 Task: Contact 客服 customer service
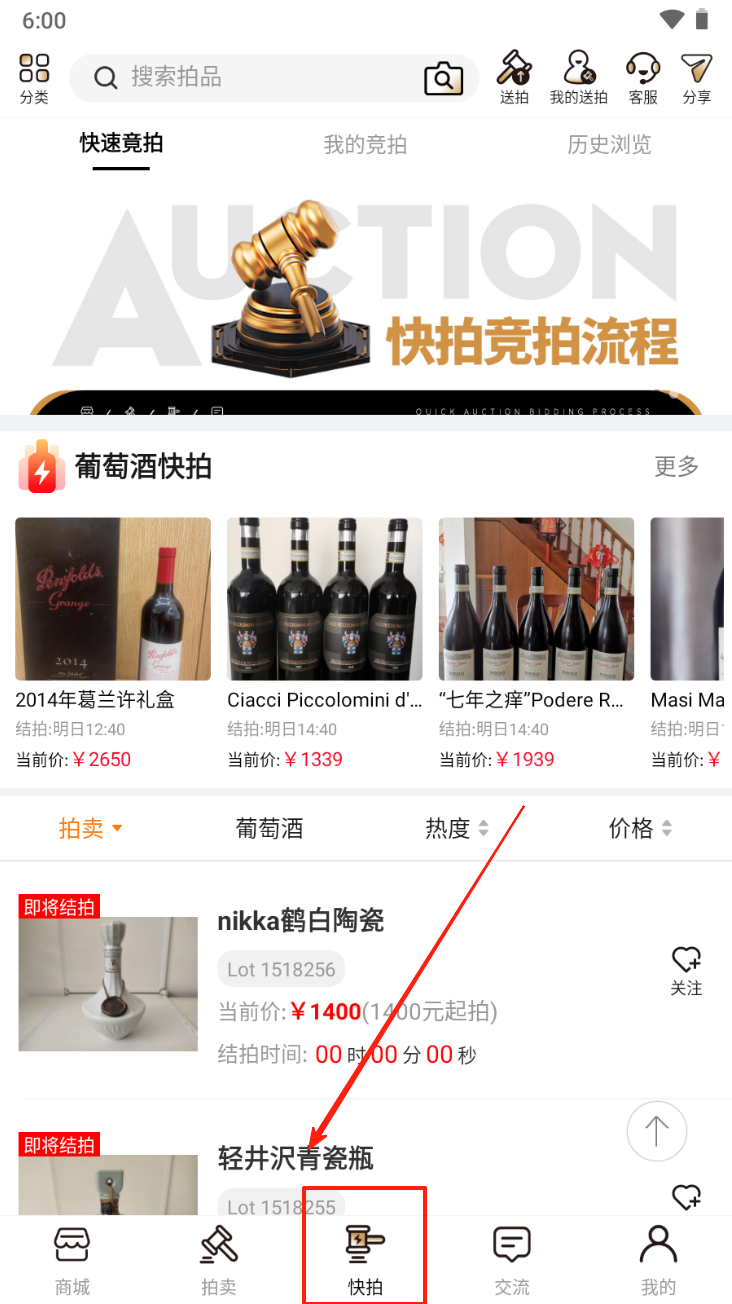[643, 78]
